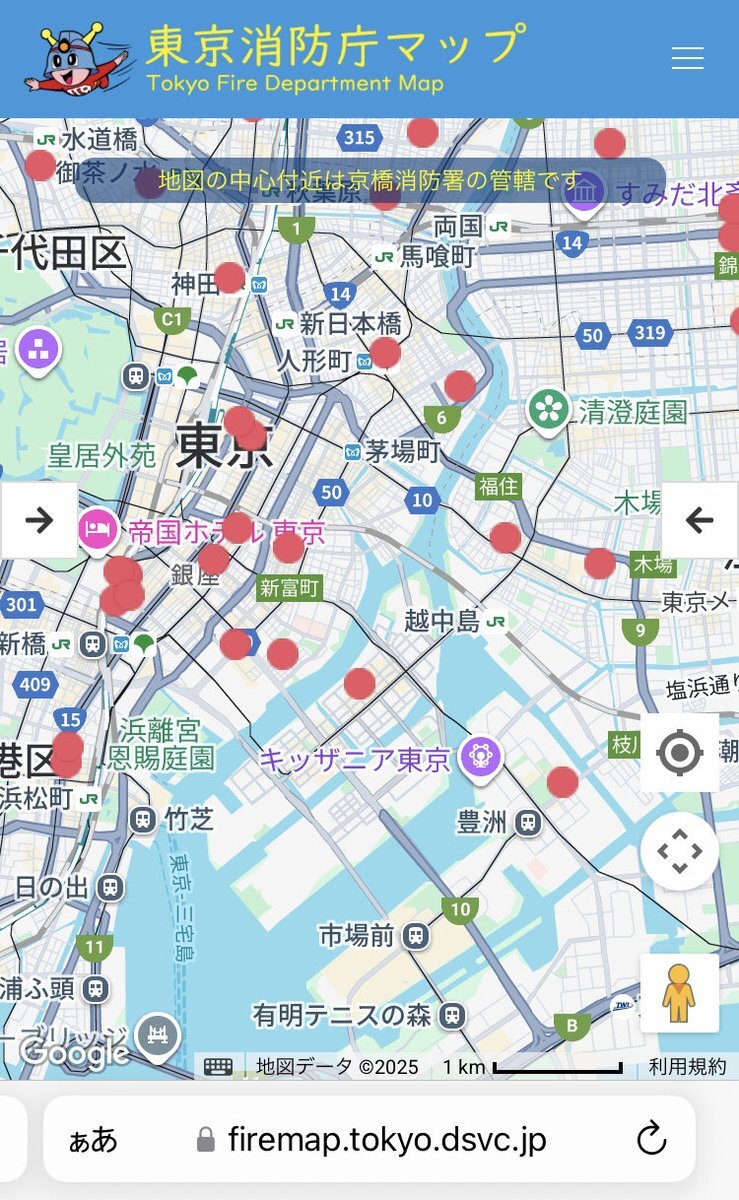Tap the red marker near 豊洲
The width and height of the screenshot is (739, 1200).
[x=562, y=782]
